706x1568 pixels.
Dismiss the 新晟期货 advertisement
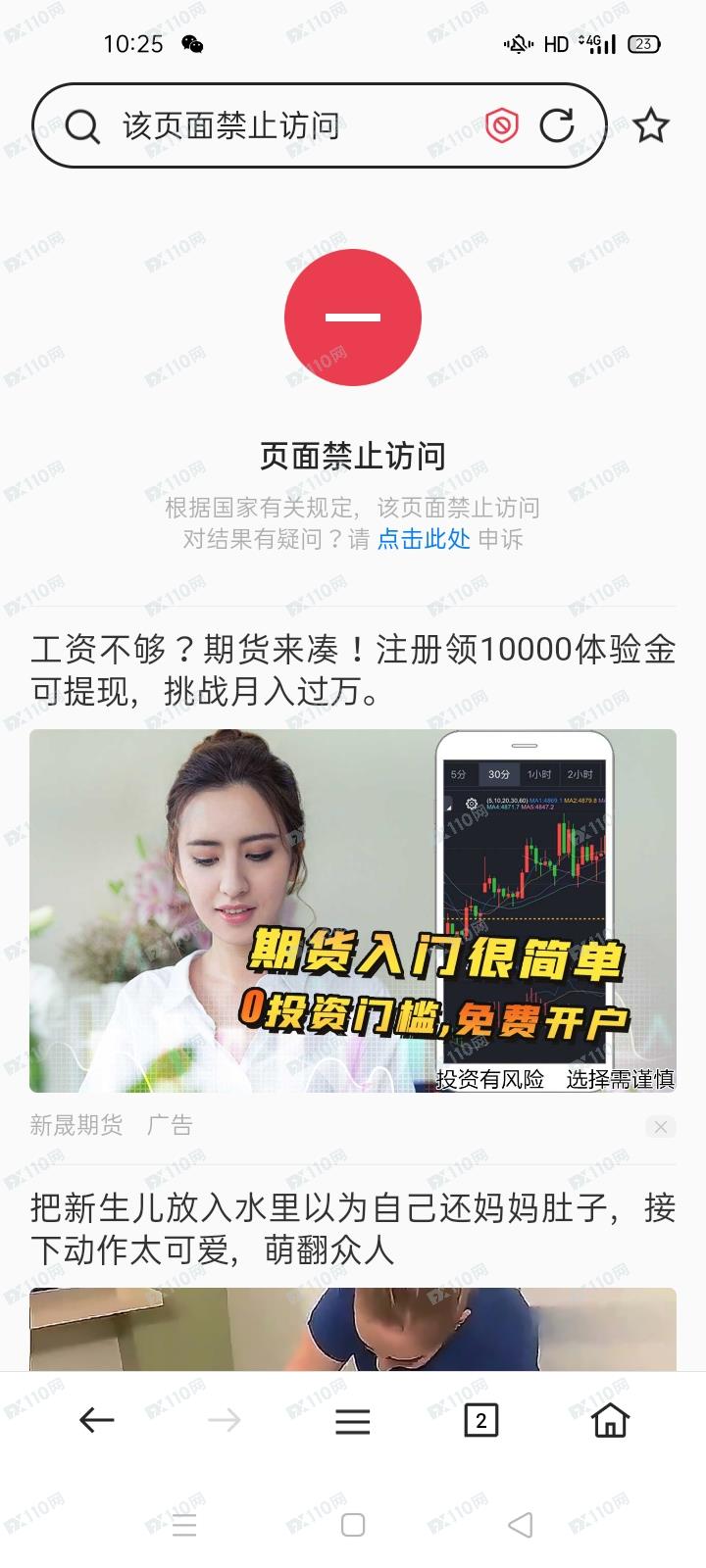pyautogui.click(x=660, y=1127)
